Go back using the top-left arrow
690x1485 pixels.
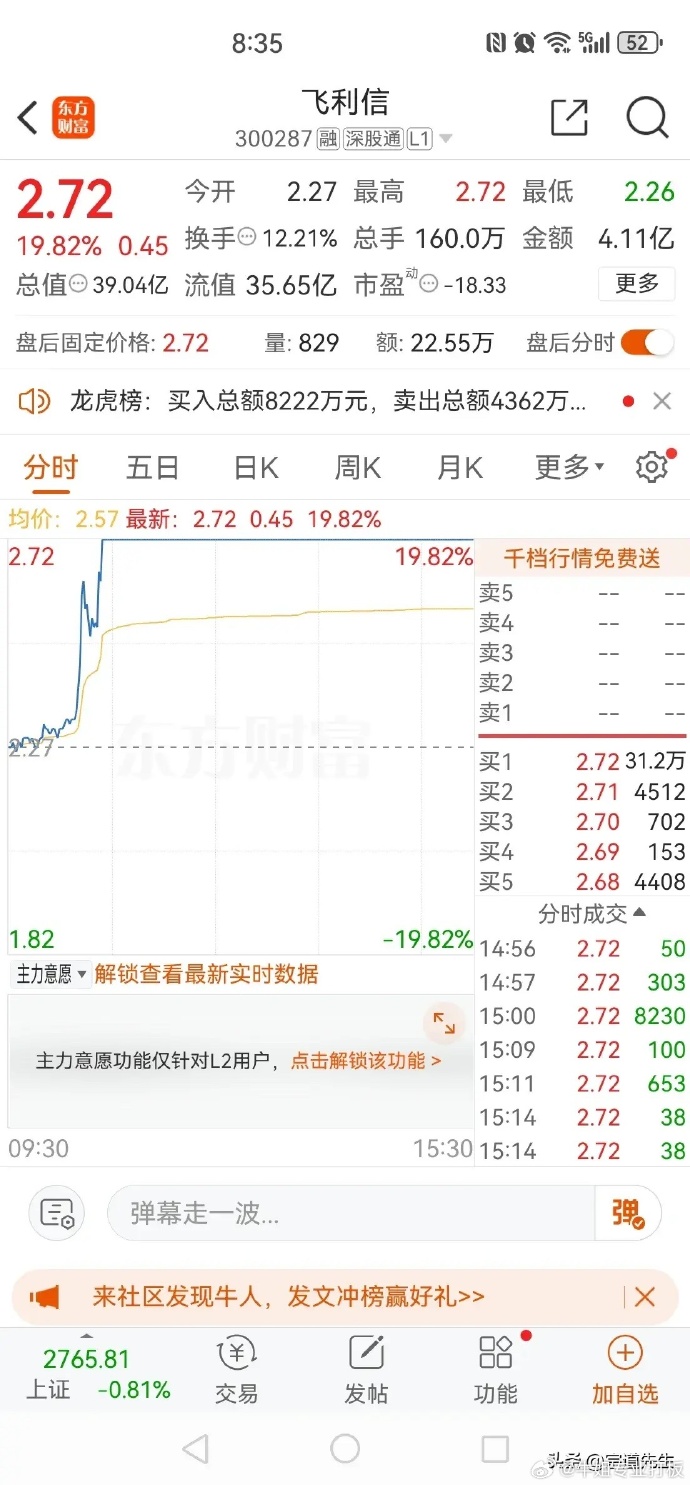(28, 118)
